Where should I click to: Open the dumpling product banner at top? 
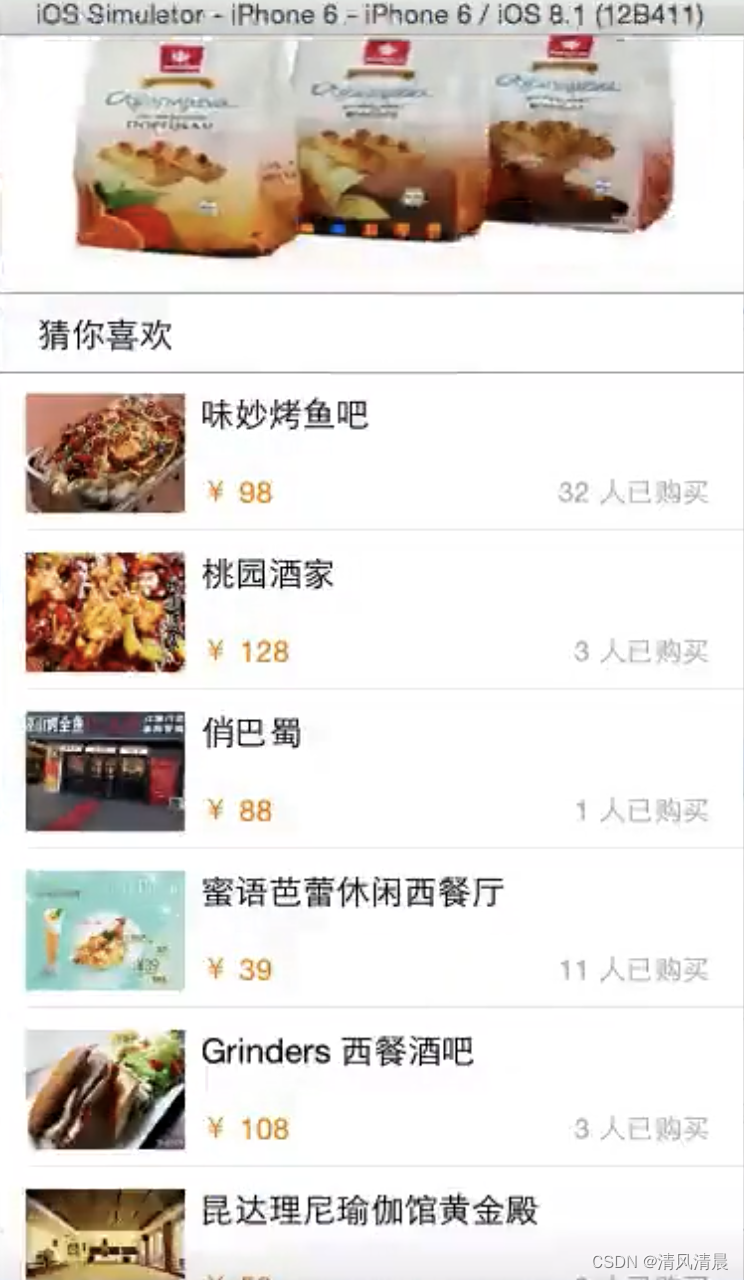click(x=372, y=150)
